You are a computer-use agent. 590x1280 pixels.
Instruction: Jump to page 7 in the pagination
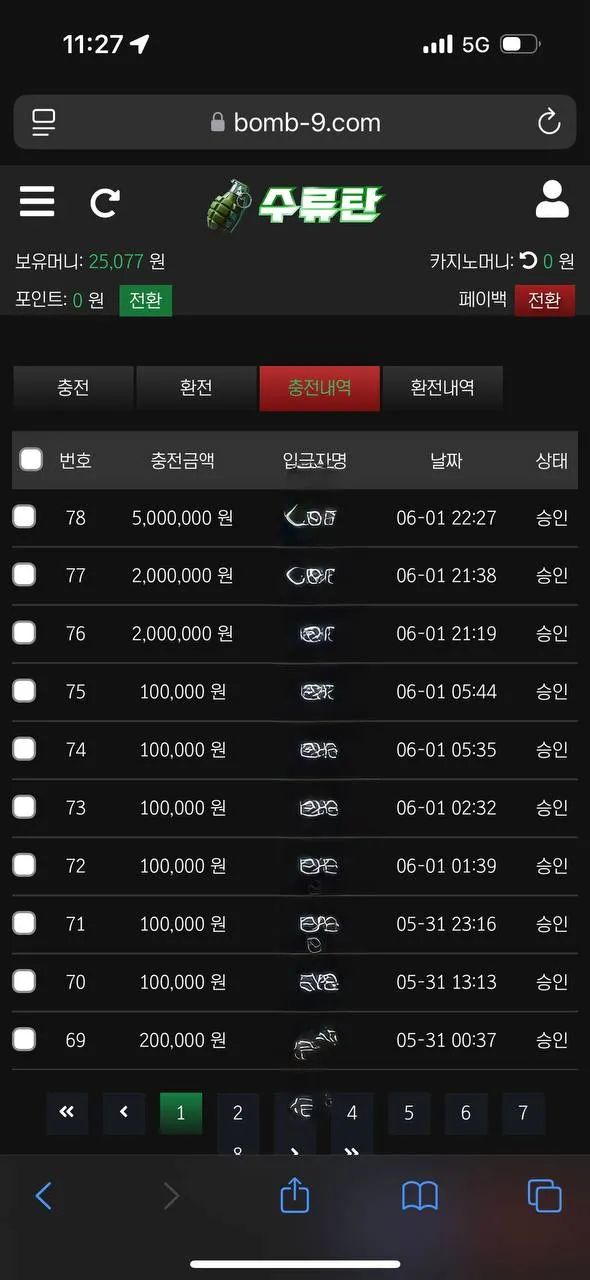523,1113
